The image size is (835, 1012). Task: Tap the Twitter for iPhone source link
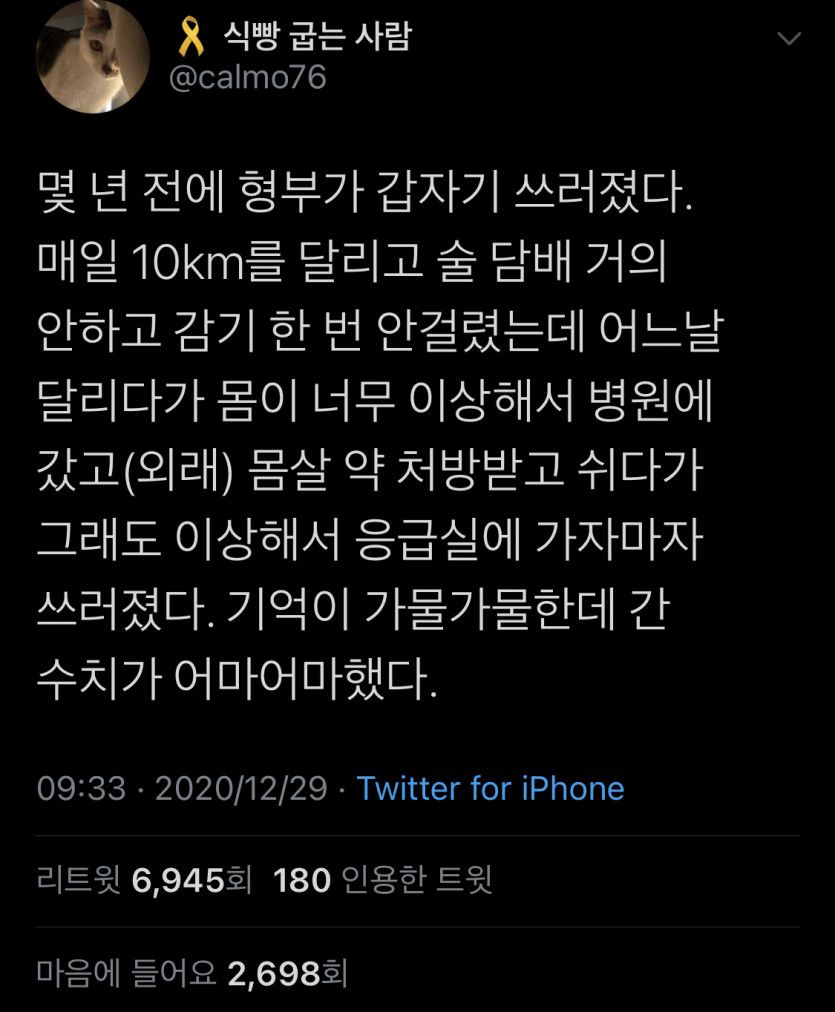490,789
